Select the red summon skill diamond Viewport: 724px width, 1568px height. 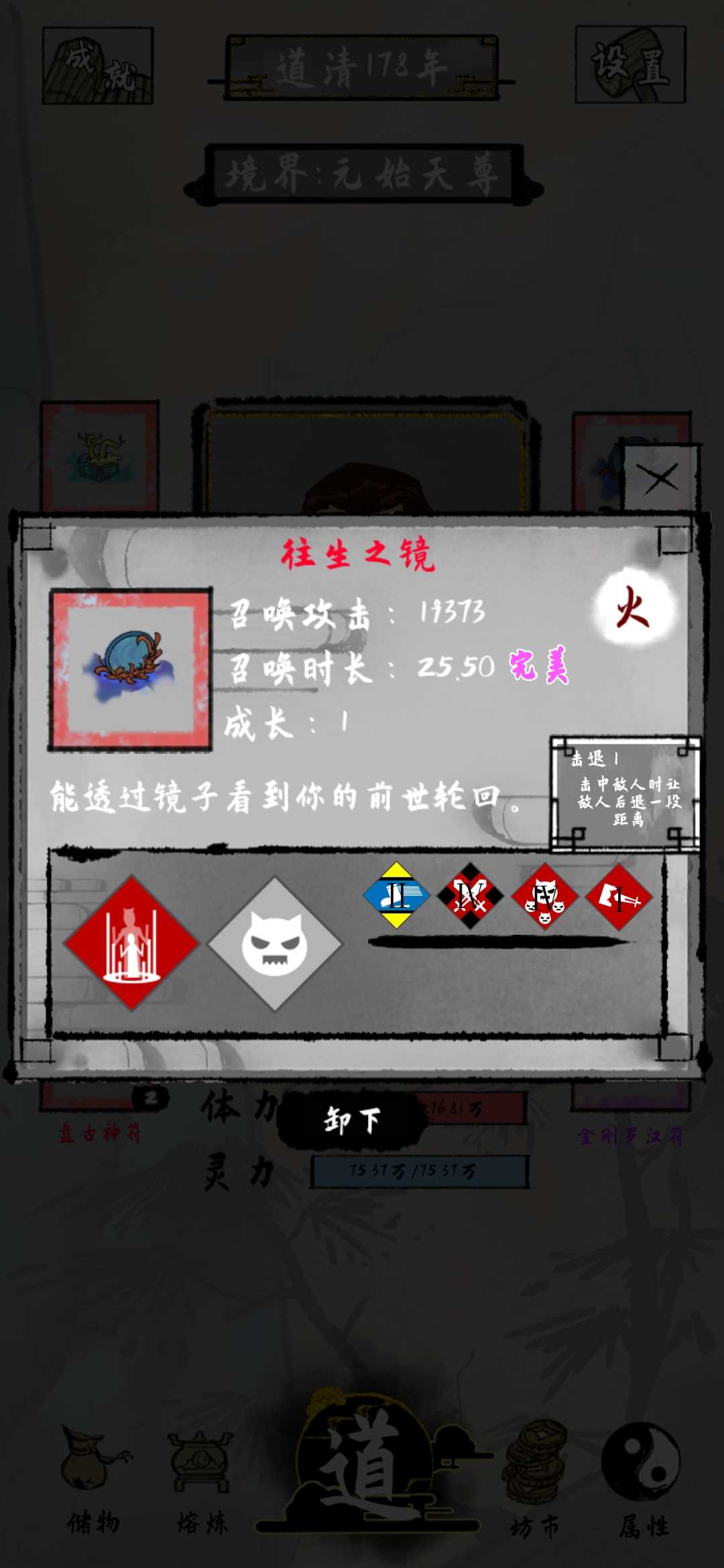[131, 942]
